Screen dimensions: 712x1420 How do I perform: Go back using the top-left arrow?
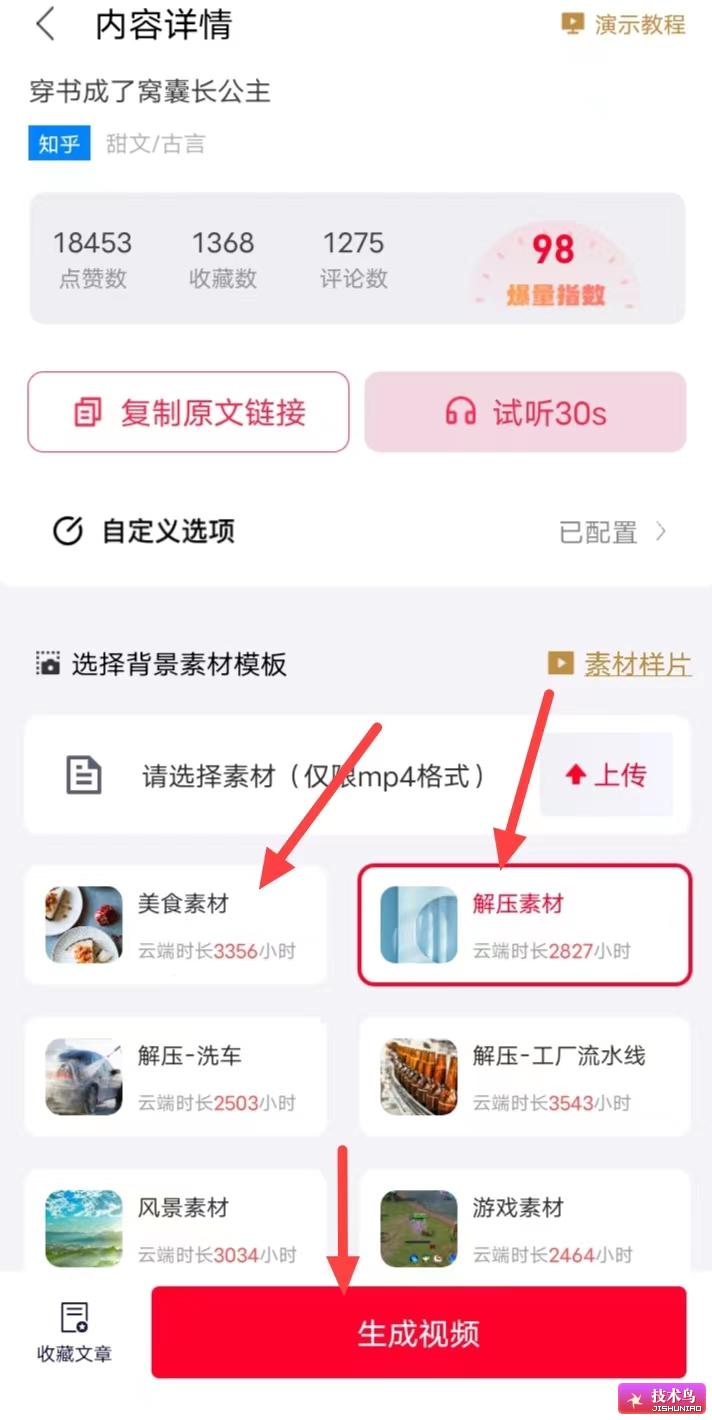[x=45, y=24]
